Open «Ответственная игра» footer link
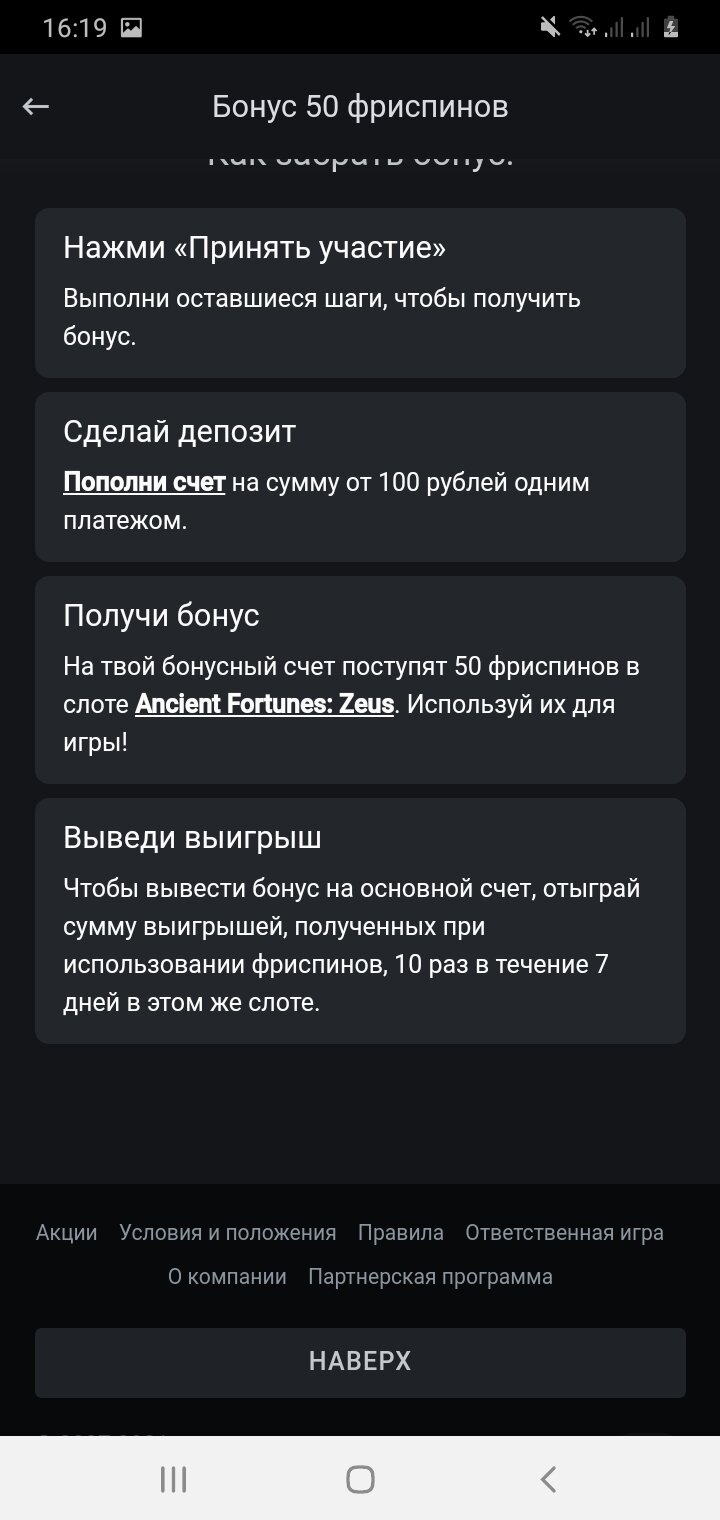 [564, 1233]
